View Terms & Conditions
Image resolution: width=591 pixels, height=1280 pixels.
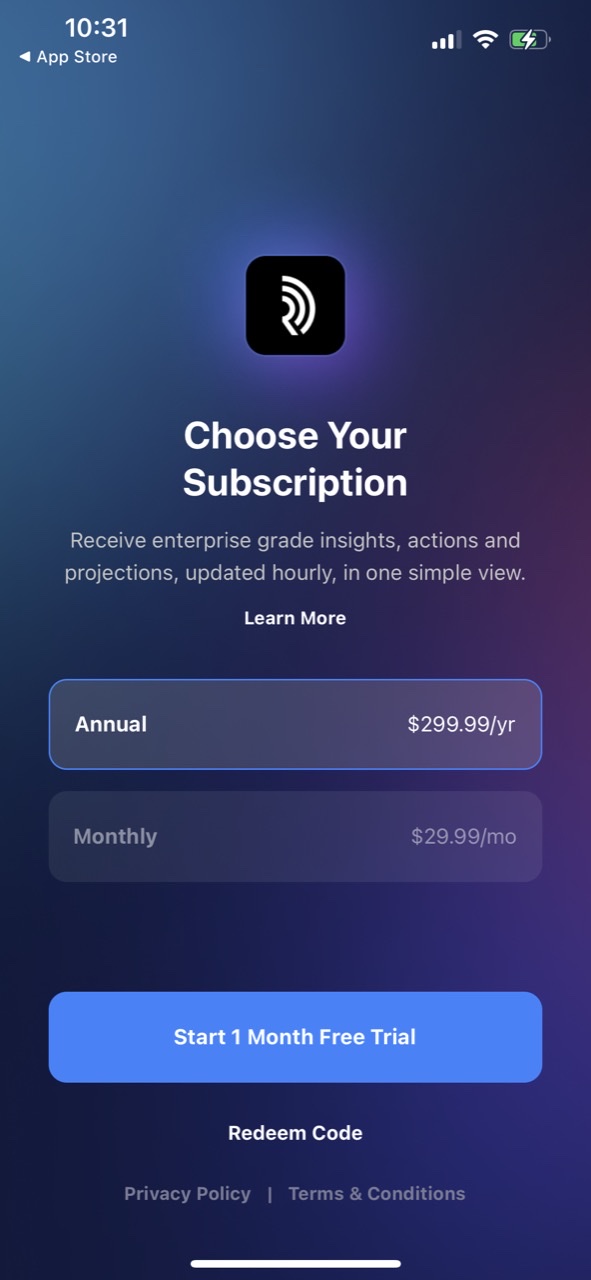pos(376,1193)
